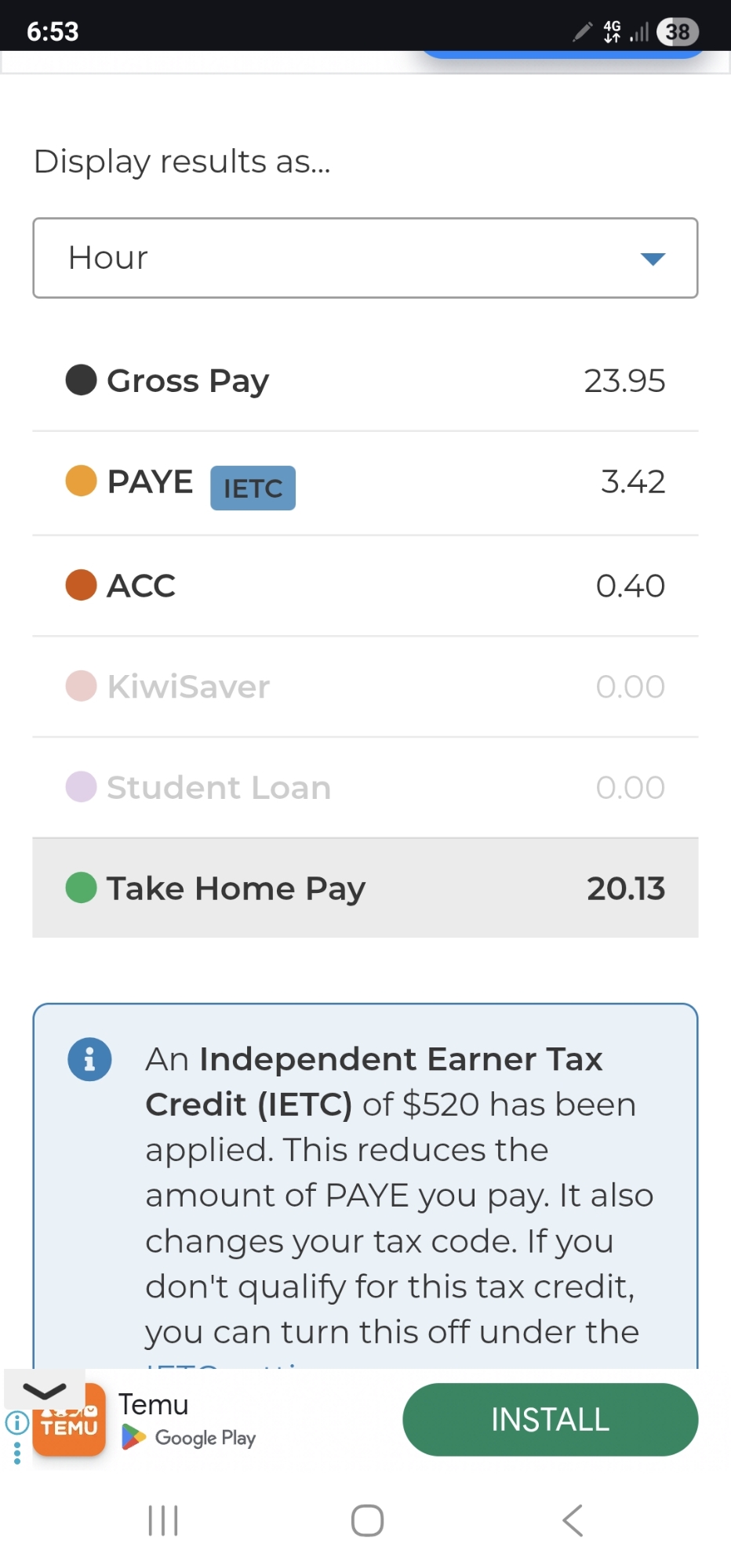731x1568 pixels.
Task: Open the Hour display results dropdown
Action: tap(365, 258)
